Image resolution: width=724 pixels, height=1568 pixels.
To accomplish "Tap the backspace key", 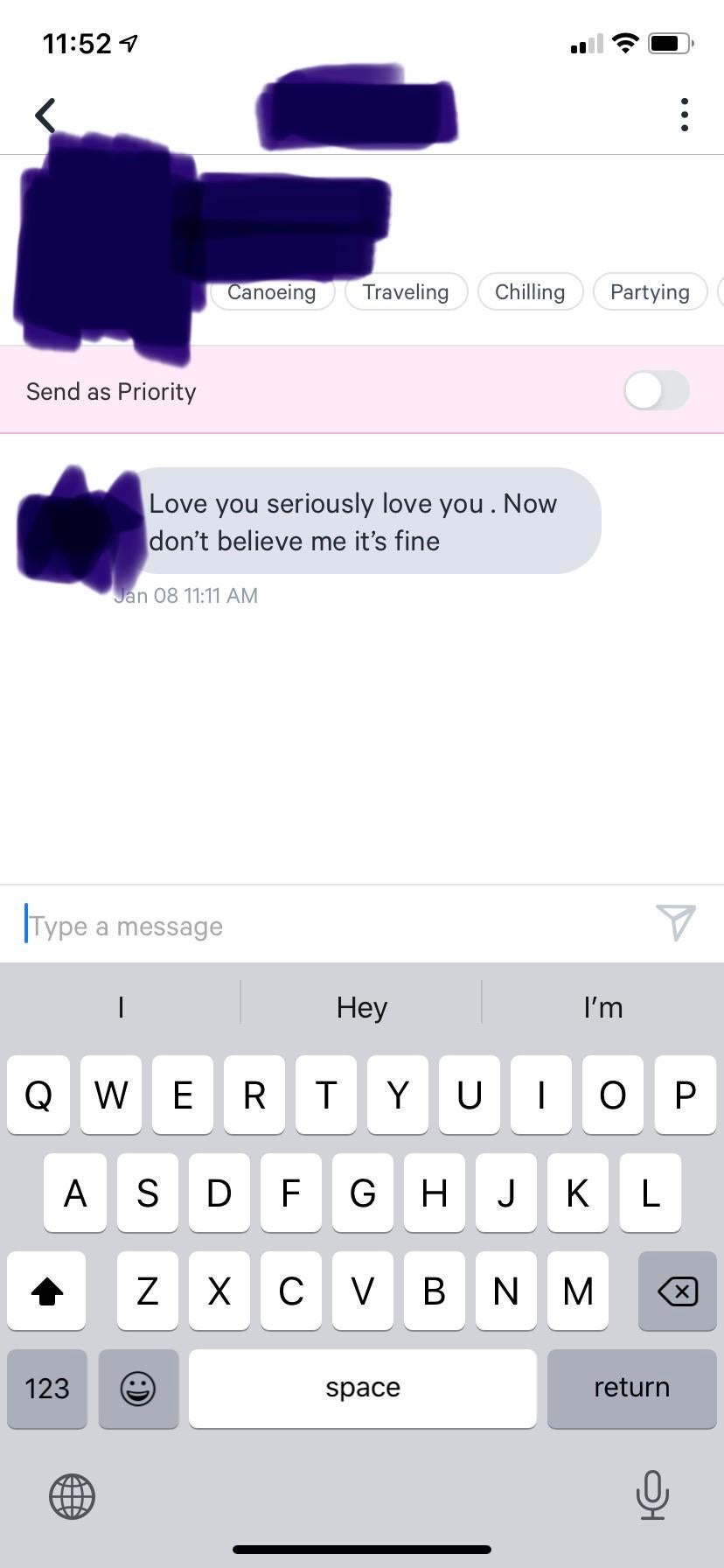I will point(677,1291).
